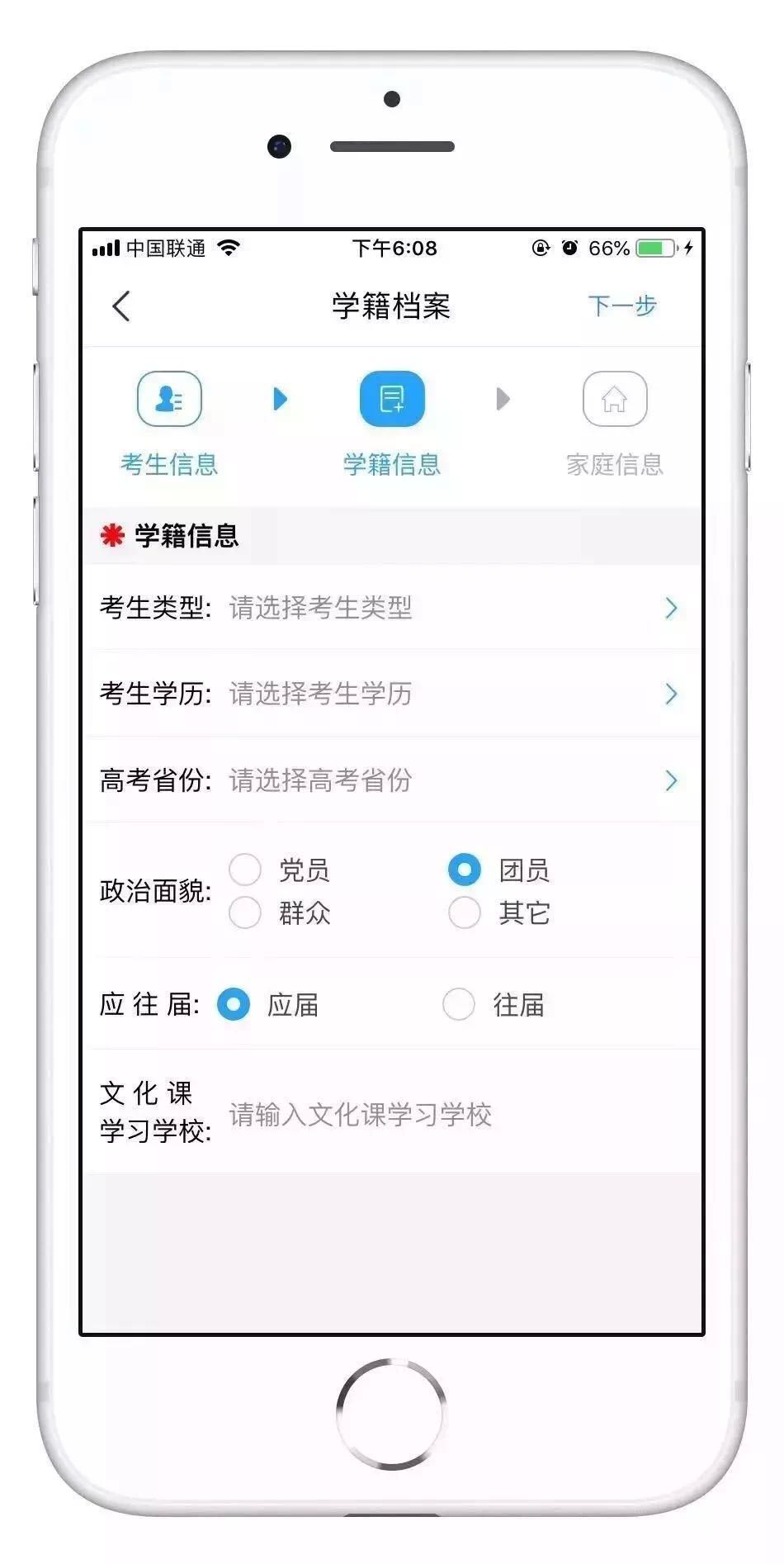Open the 家庭信息 step
Viewport: 784px width, 1564px height.
tap(614, 423)
